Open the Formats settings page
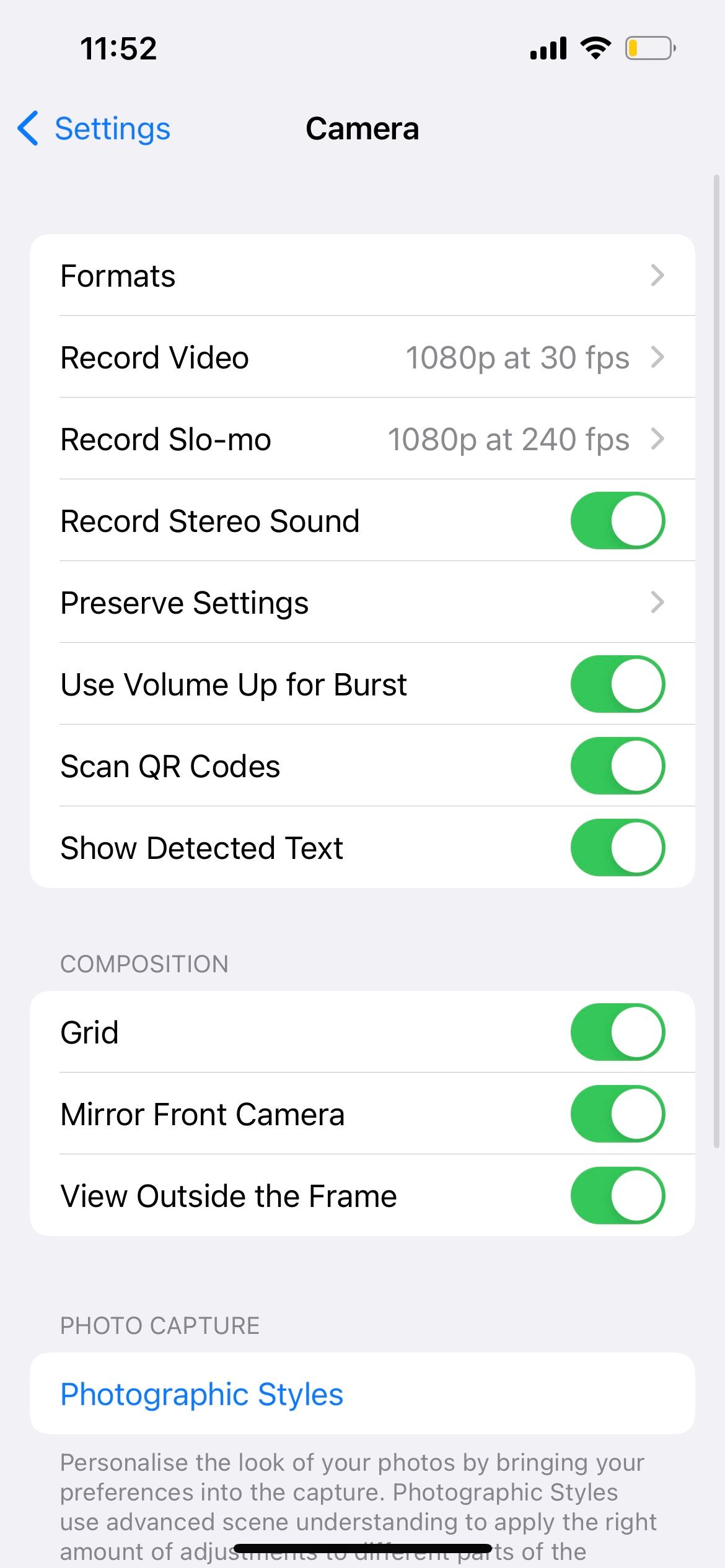This screenshot has width=725, height=1568. (362, 276)
